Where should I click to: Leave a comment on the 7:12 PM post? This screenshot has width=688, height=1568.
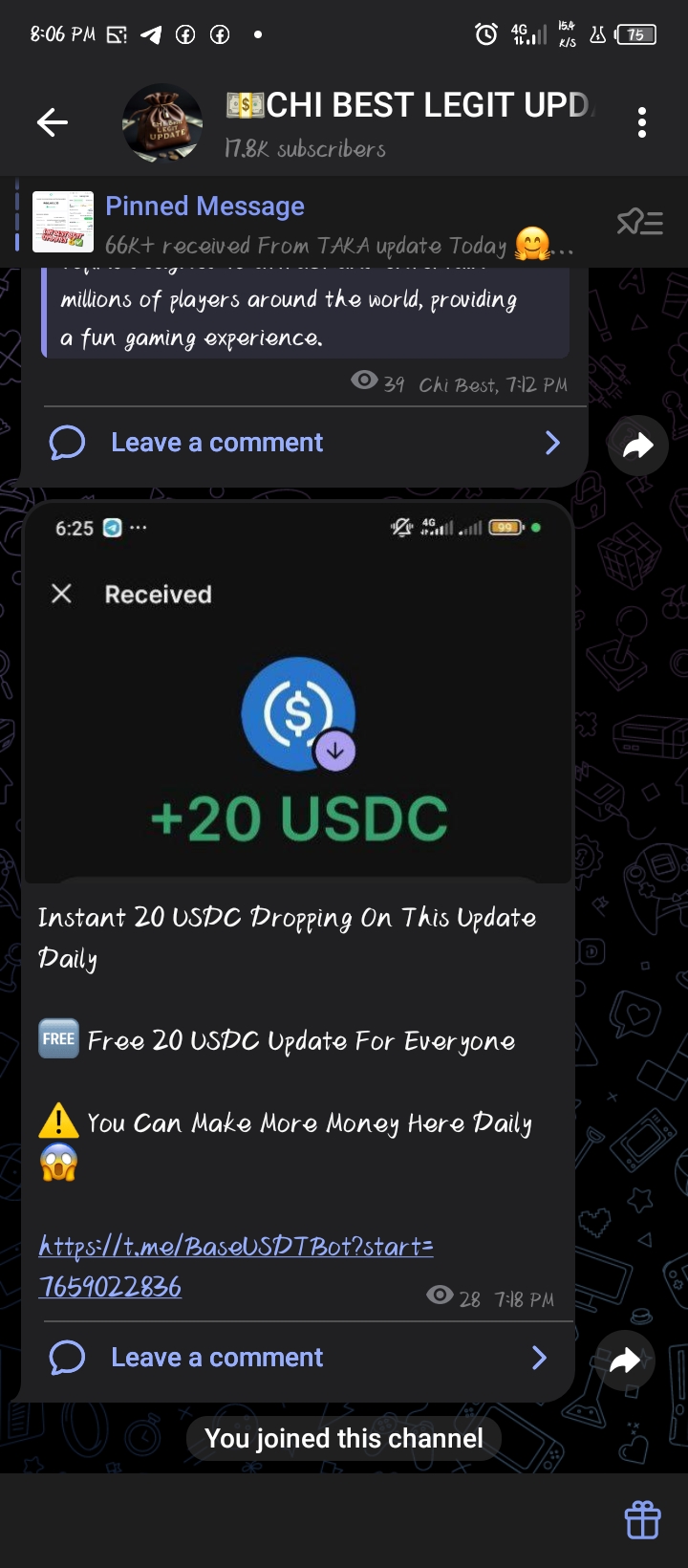306,443
